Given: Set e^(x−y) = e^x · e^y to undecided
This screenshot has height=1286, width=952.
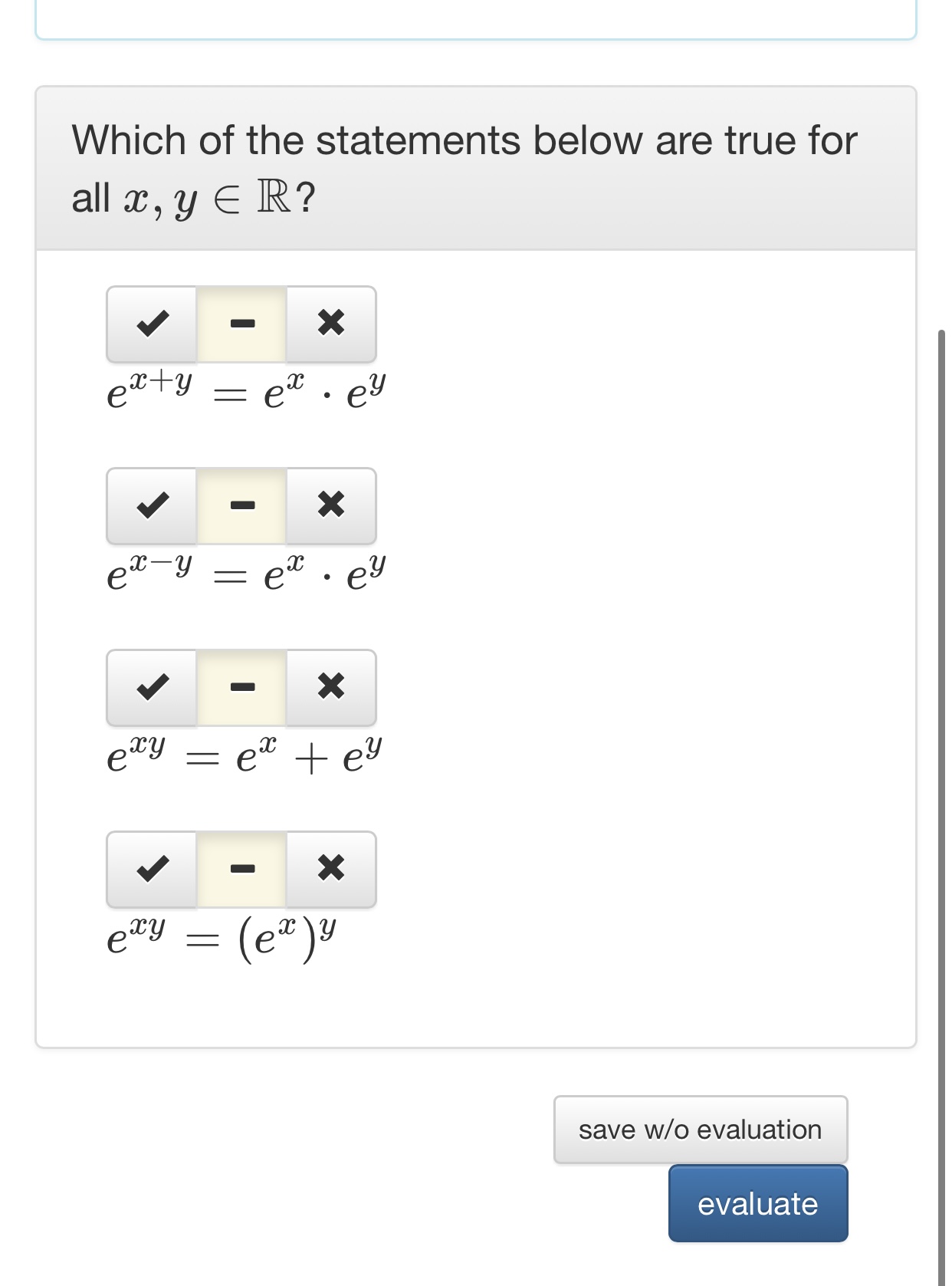Looking at the screenshot, I should 241,506.
